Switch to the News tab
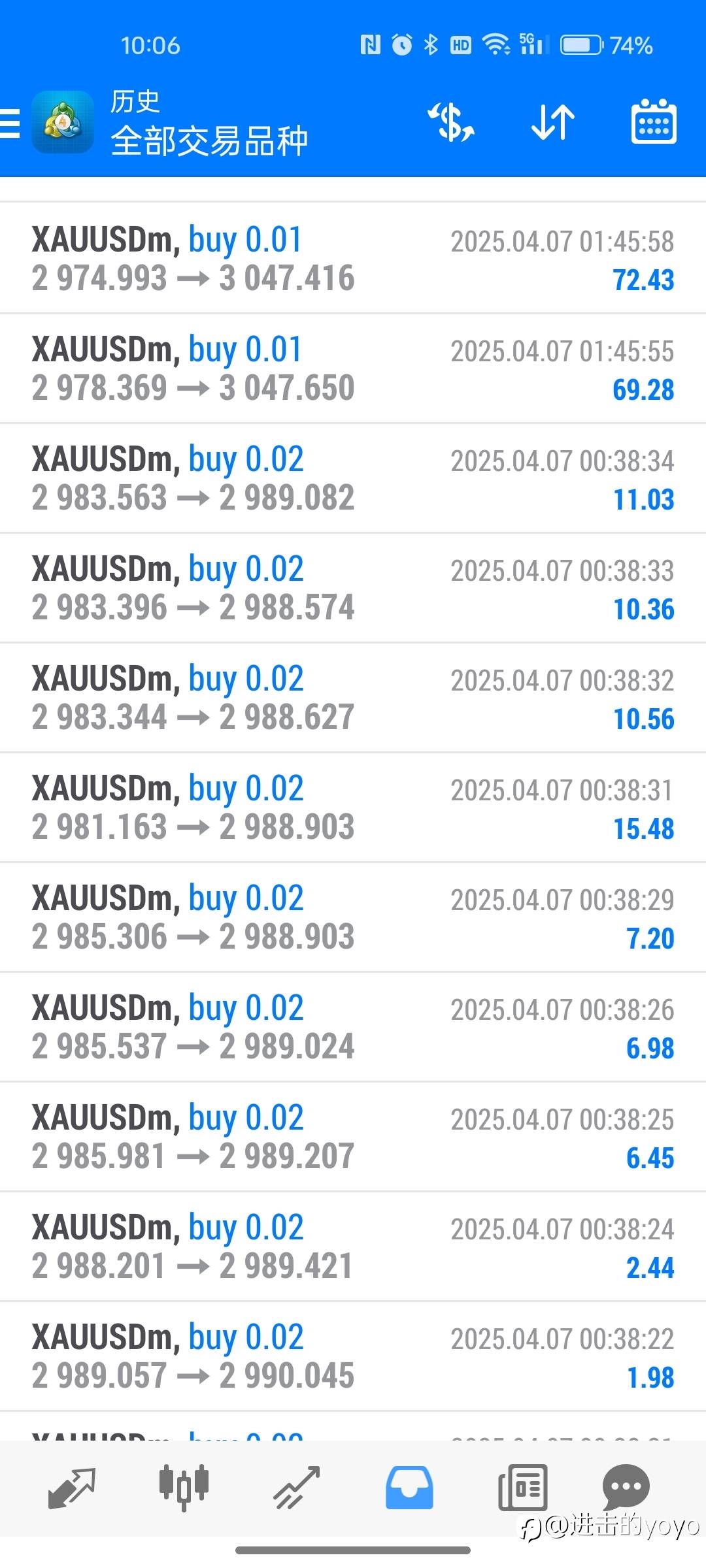The width and height of the screenshot is (706, 1568). 522,1488
